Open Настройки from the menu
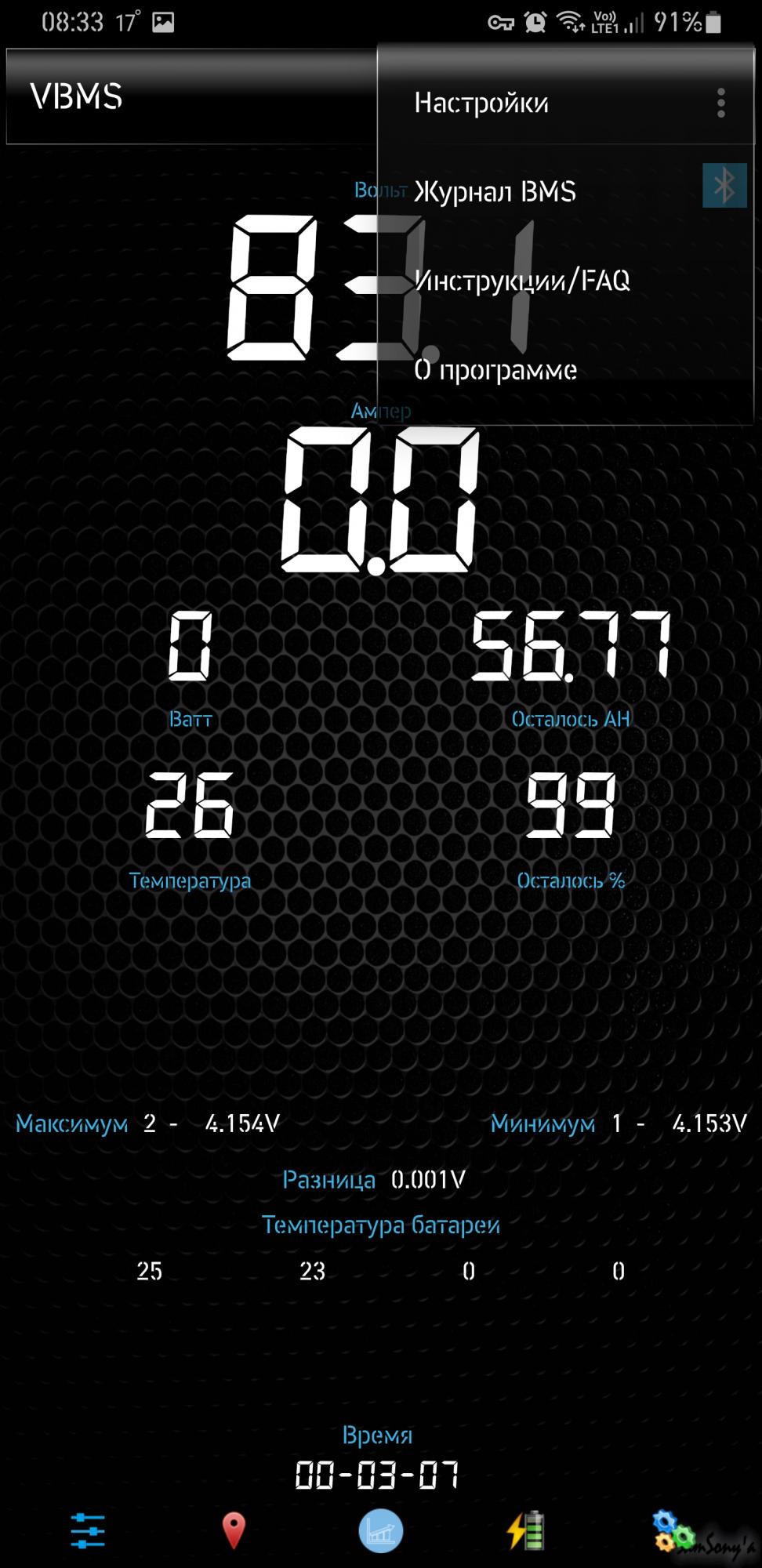Screen dimensions: 762x1568 point(565,102)
